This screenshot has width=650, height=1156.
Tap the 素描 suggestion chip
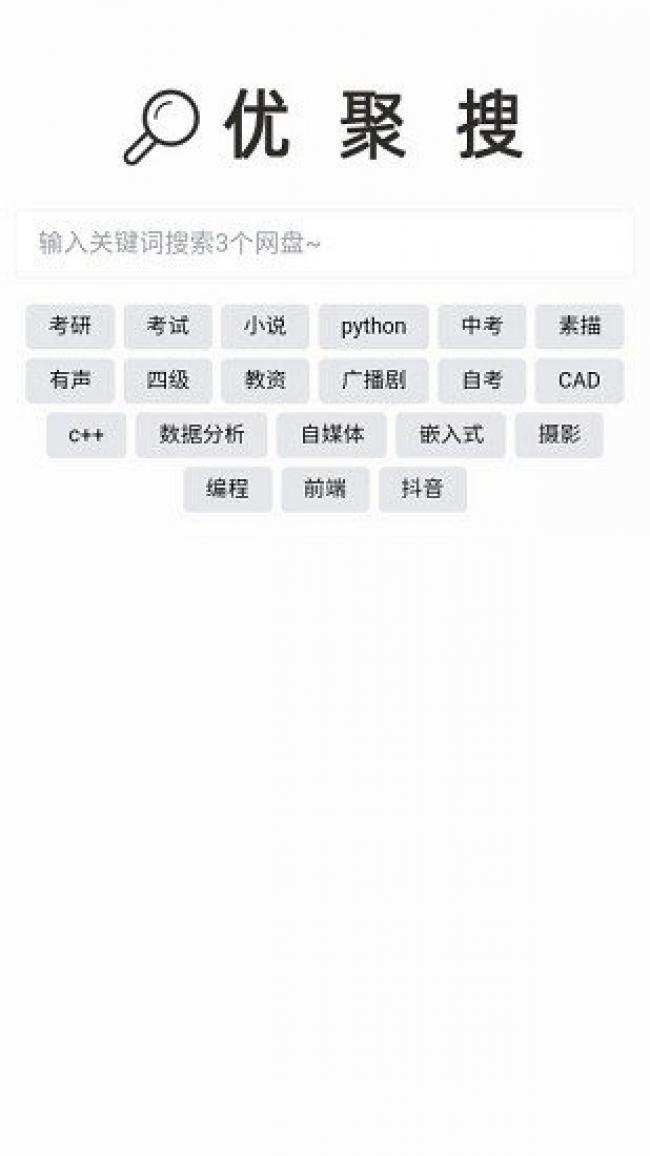(579, 326)
